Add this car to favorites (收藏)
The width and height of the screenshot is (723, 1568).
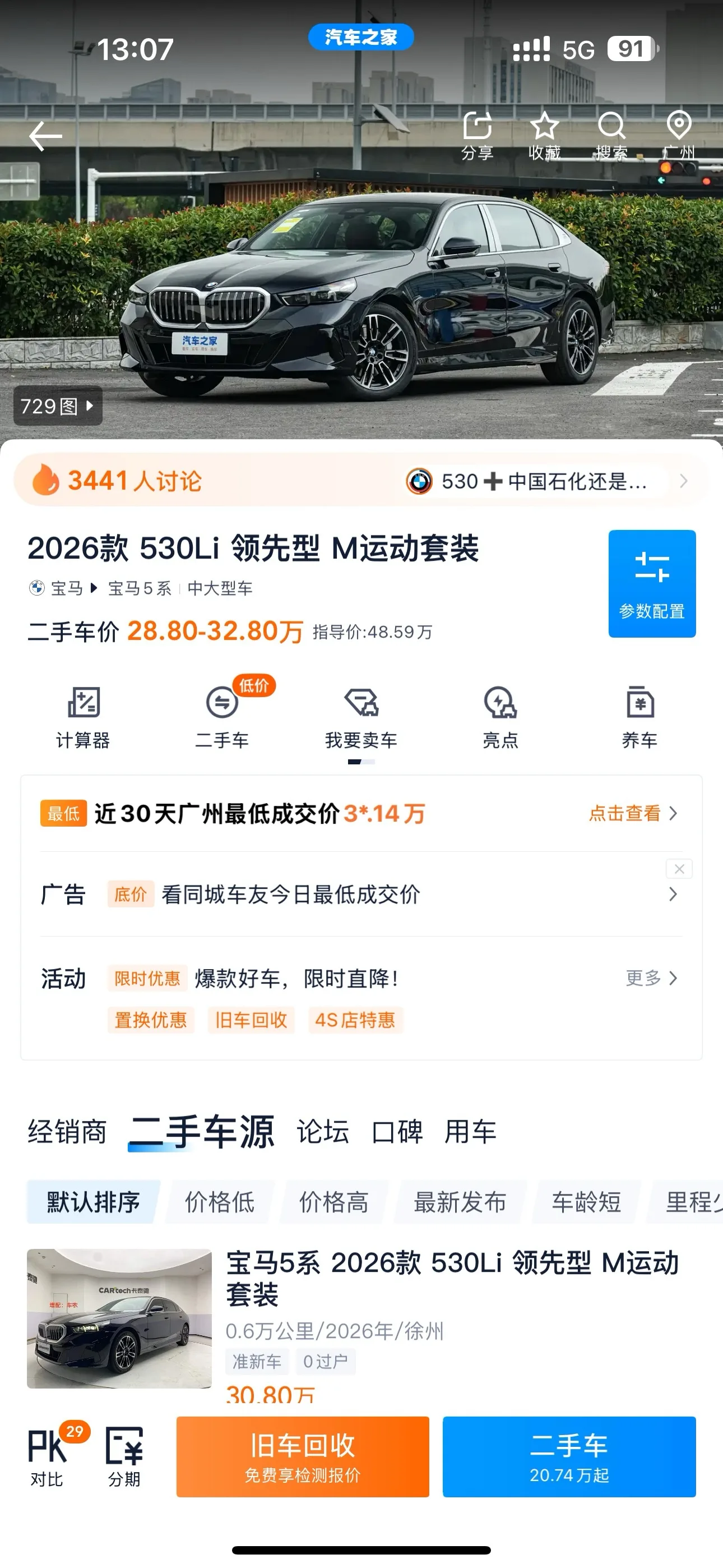[544, 135]
